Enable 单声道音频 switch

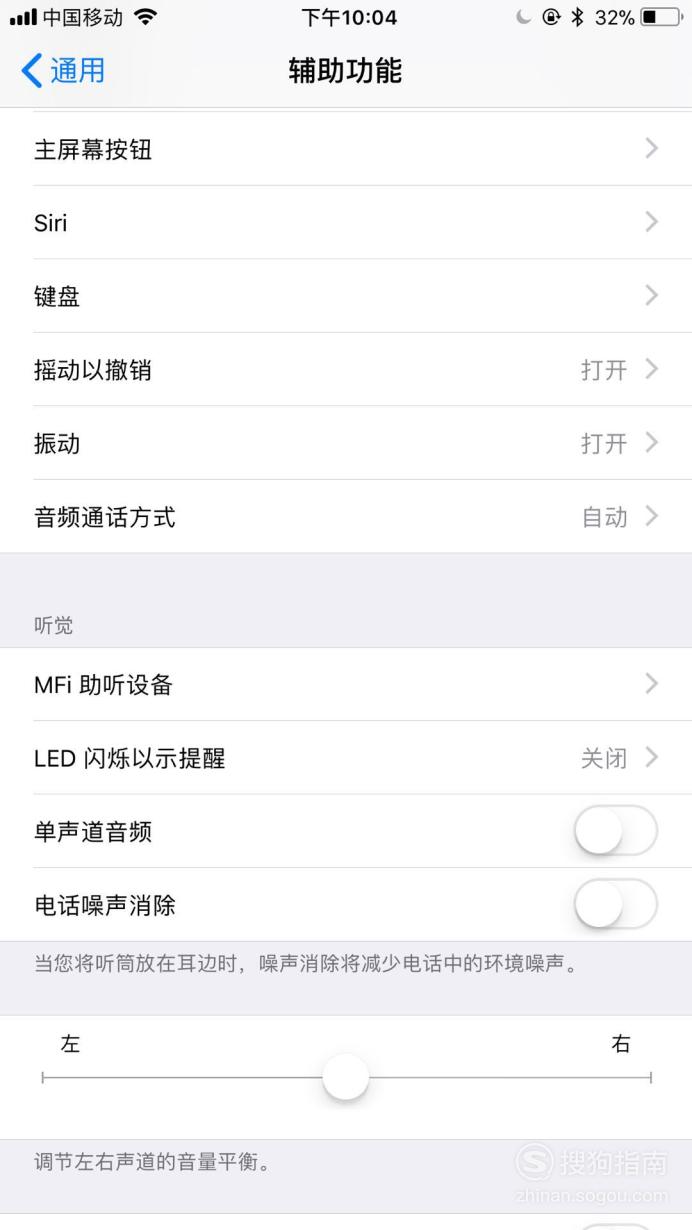pyautogui.click(x=616, y=831)
